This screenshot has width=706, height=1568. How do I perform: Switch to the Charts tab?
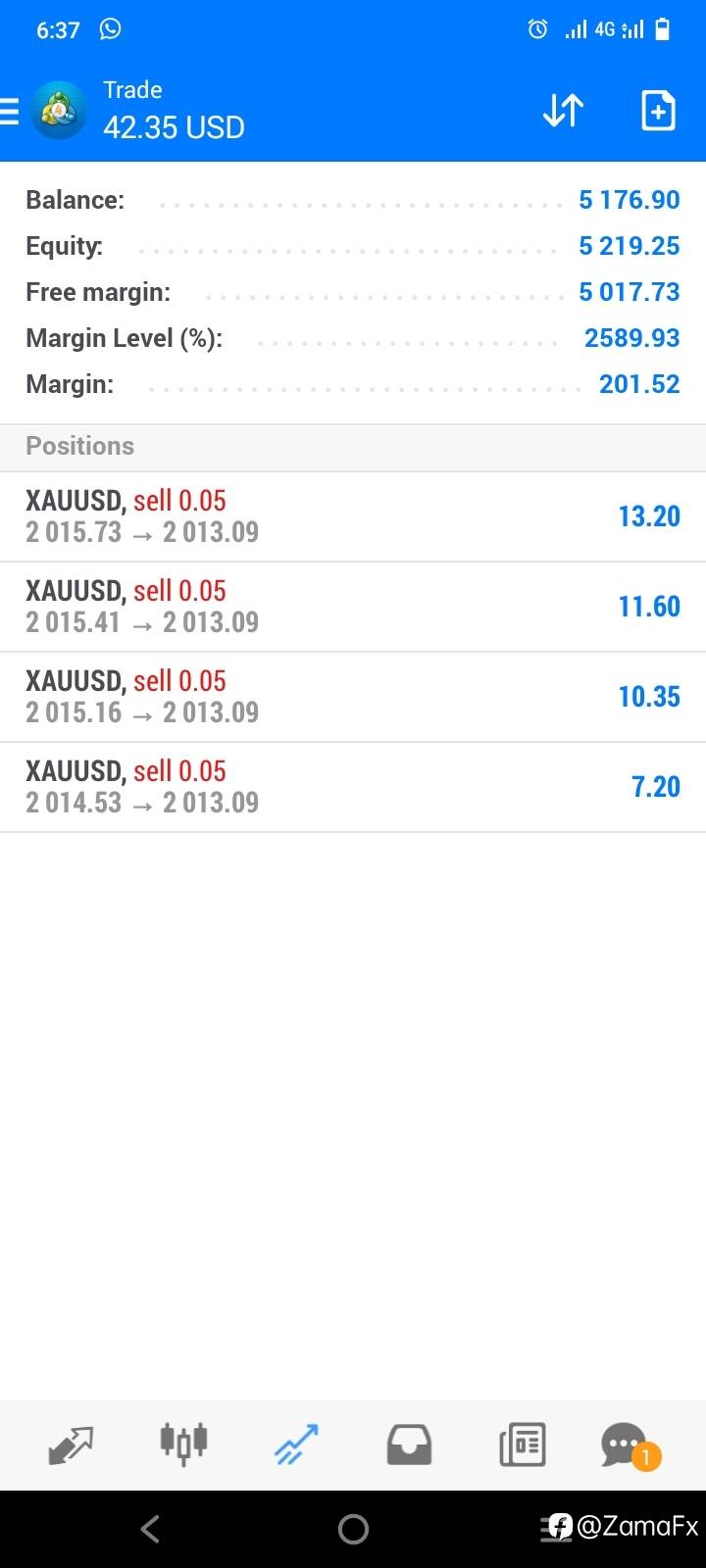[x=183, y=1445]
